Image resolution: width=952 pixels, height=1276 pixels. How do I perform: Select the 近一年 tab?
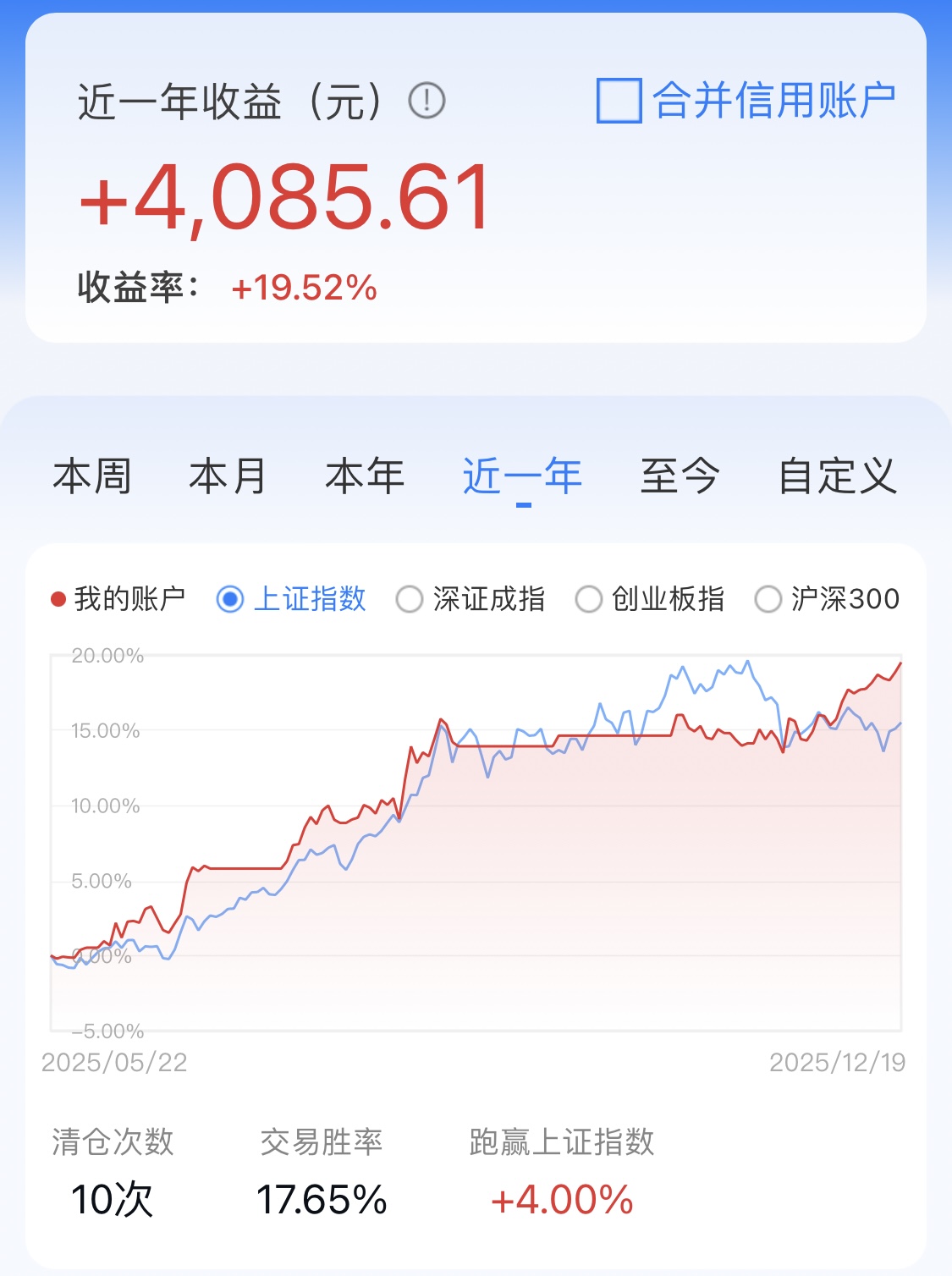pos(522,476)
